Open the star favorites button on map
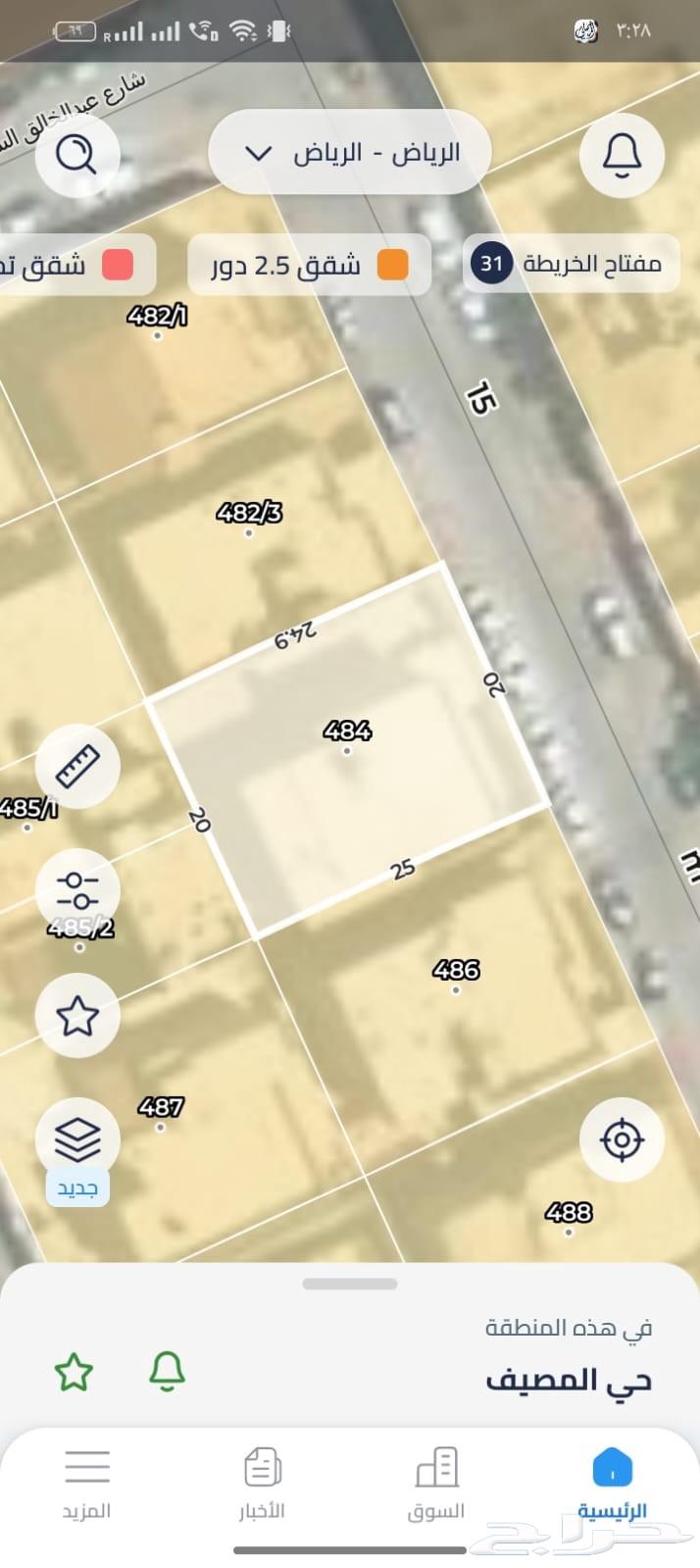The height and width of the screenshot is (1568, 700). tap(77, 1015)
